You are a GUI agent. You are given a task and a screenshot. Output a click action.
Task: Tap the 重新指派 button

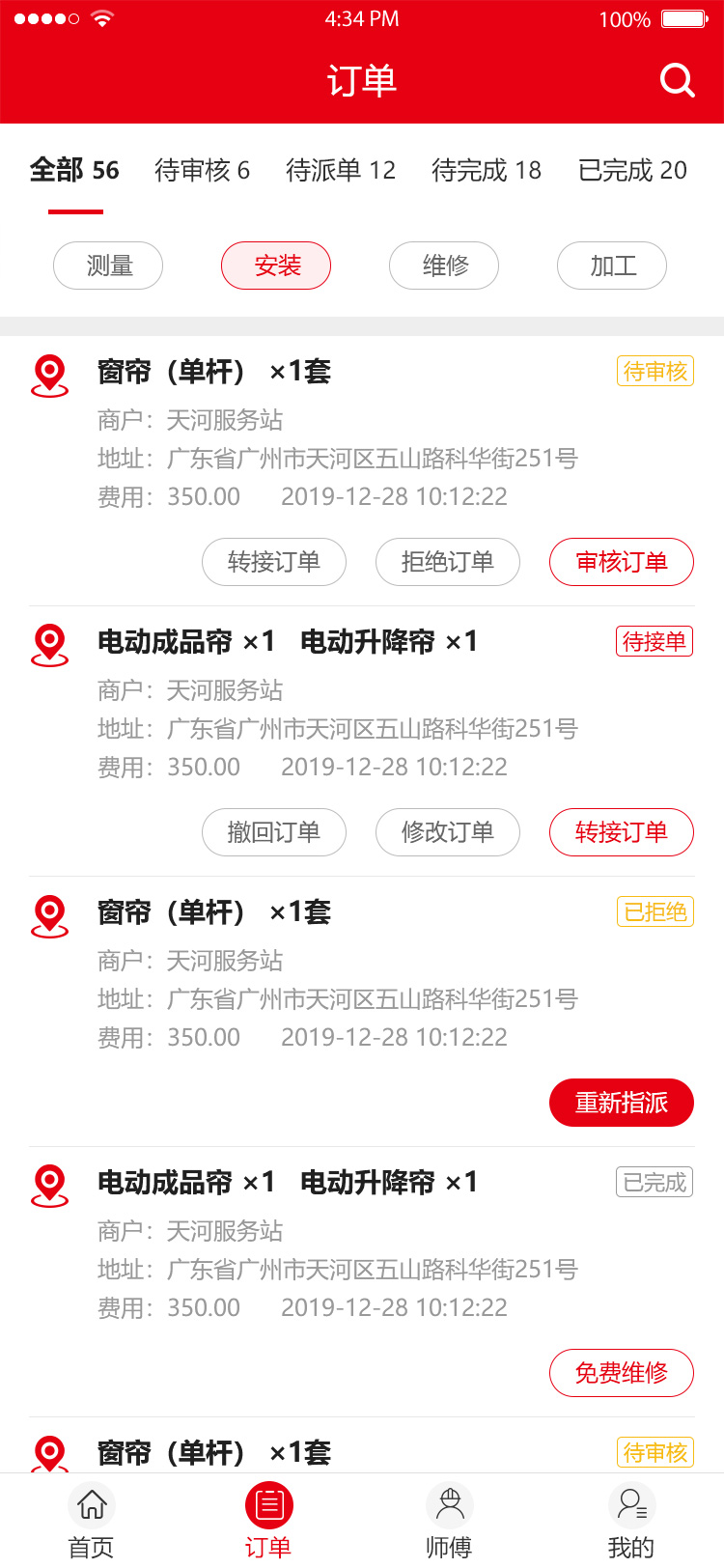622,1103
